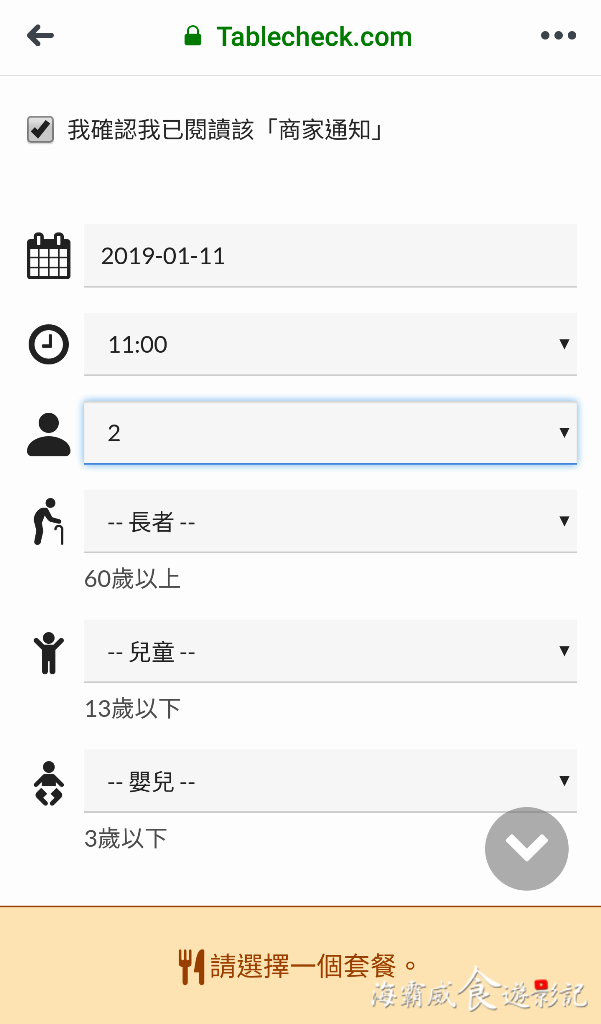Change the guest count dropdown showing 2
Viewport: 601px width, 1024px height.
pos(330,433)
